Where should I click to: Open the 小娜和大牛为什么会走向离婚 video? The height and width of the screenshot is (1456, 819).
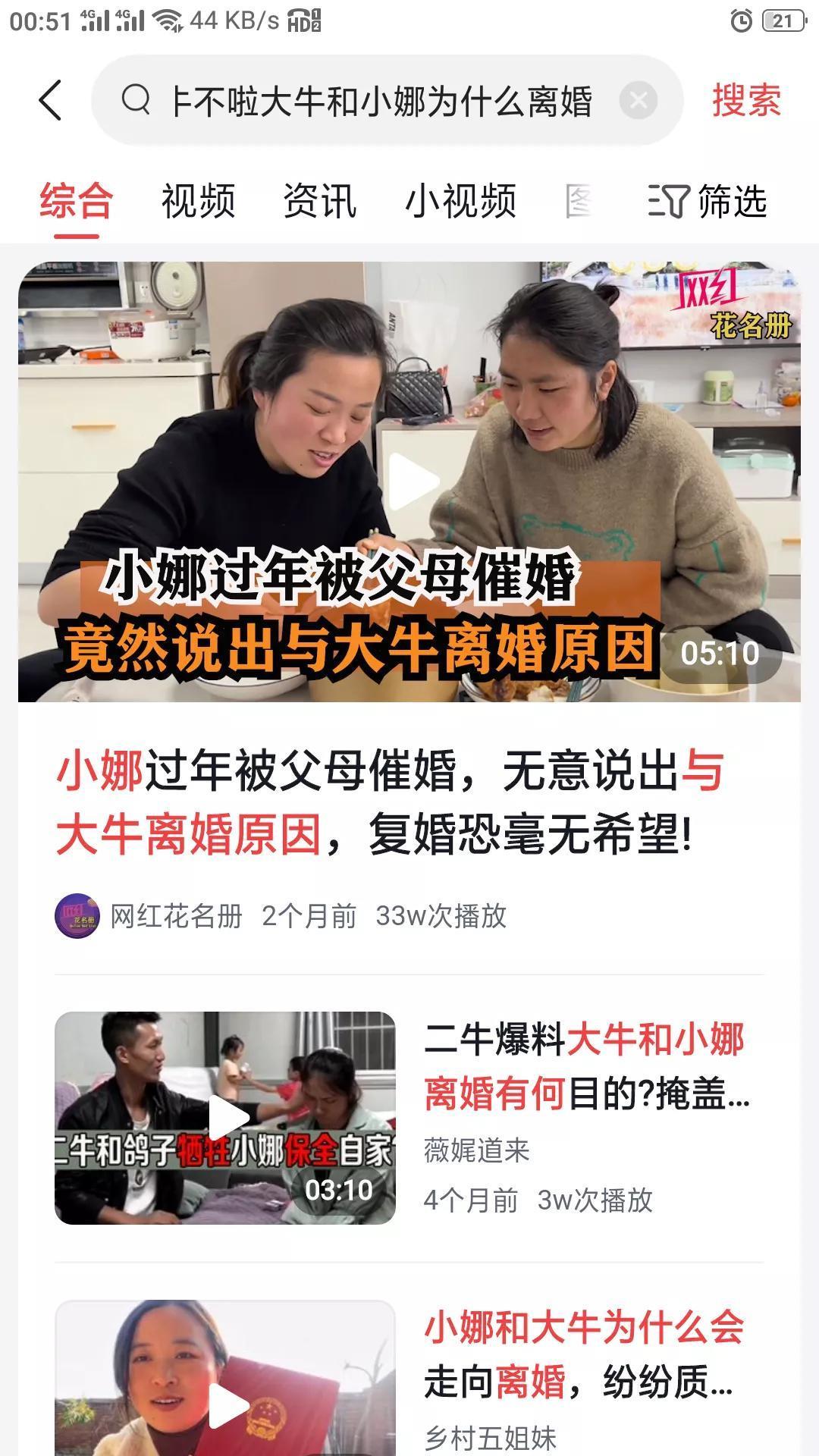(584, 1354)
